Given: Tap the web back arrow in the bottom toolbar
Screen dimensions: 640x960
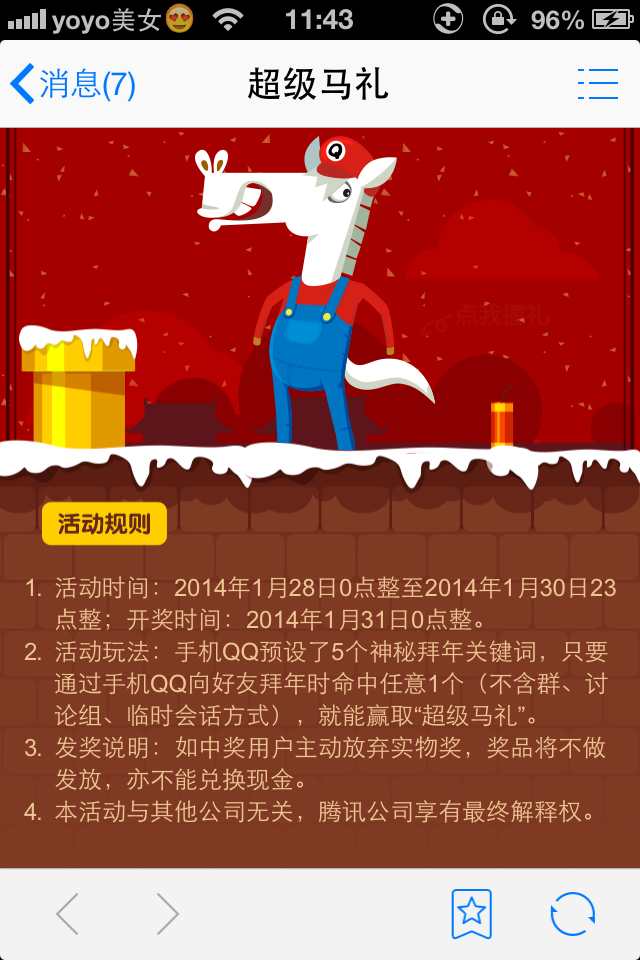Looking at the screenshot, I should tap(68, 913).
